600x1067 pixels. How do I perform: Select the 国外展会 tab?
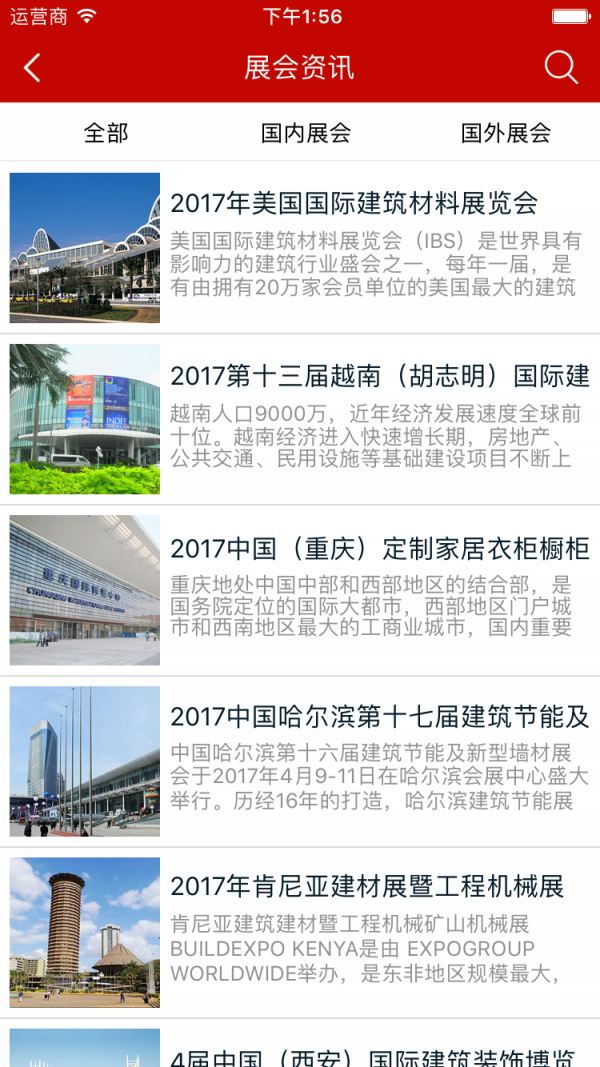point(506,133)
